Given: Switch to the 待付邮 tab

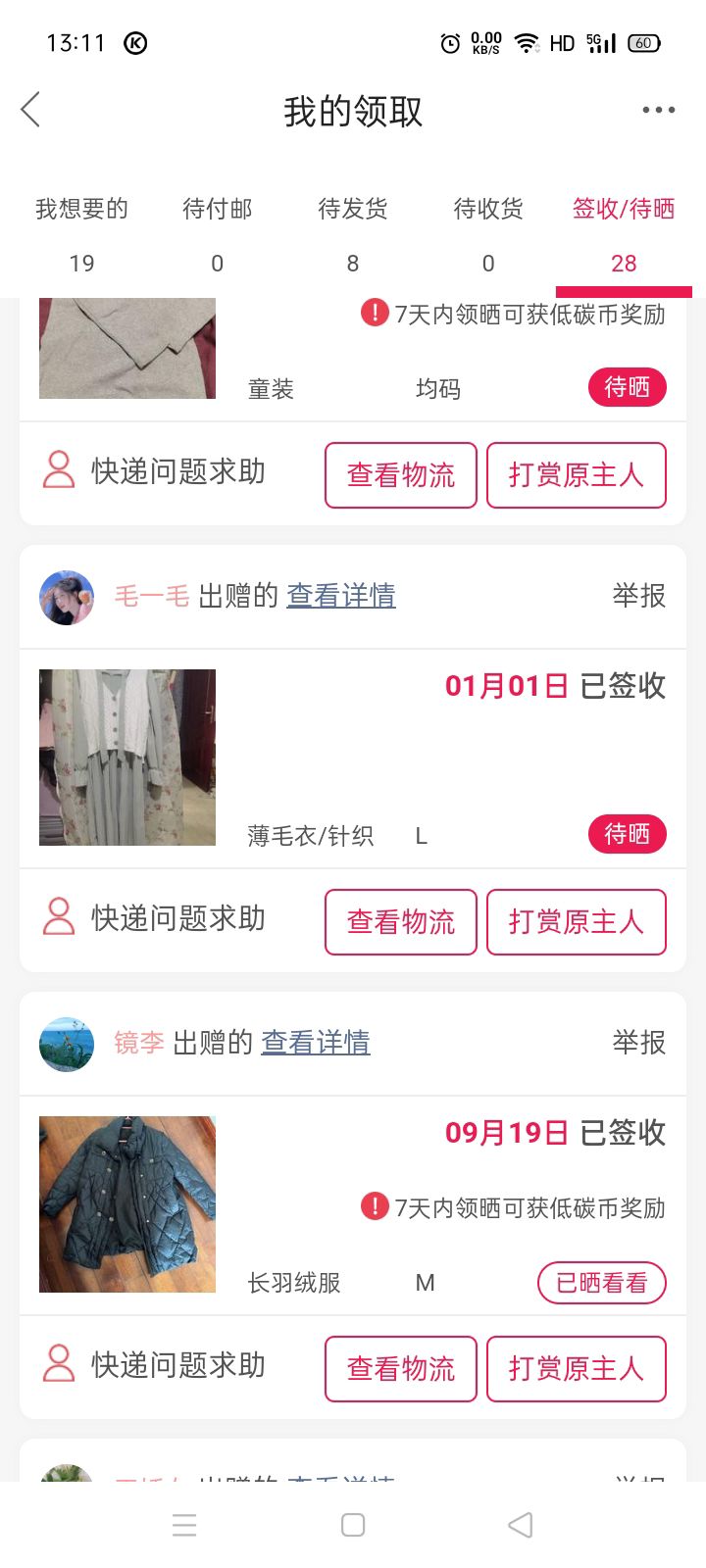Looking at the screenshot, I should click(x=218, y=235).
